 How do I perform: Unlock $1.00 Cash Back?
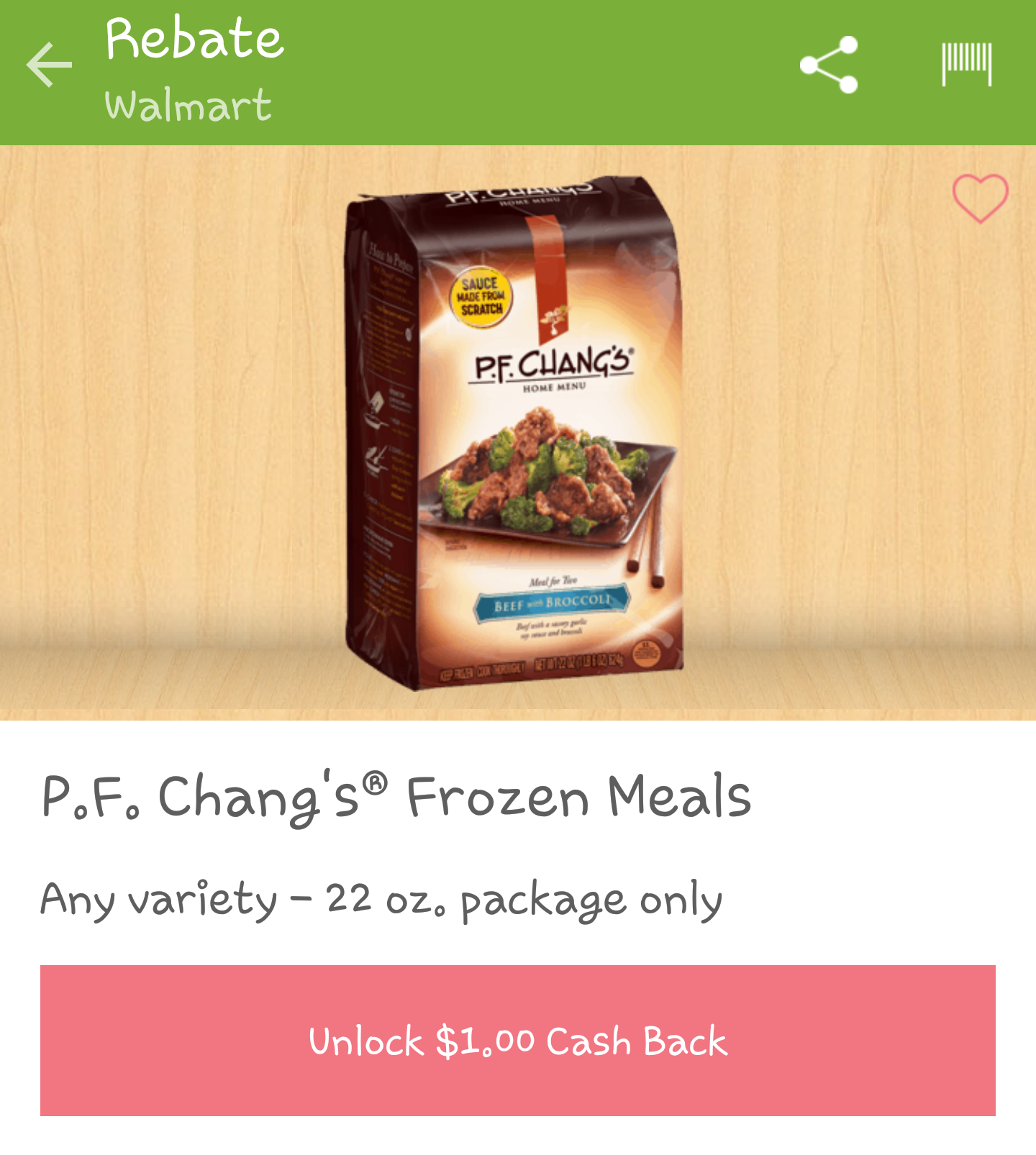pos(518,1040)
